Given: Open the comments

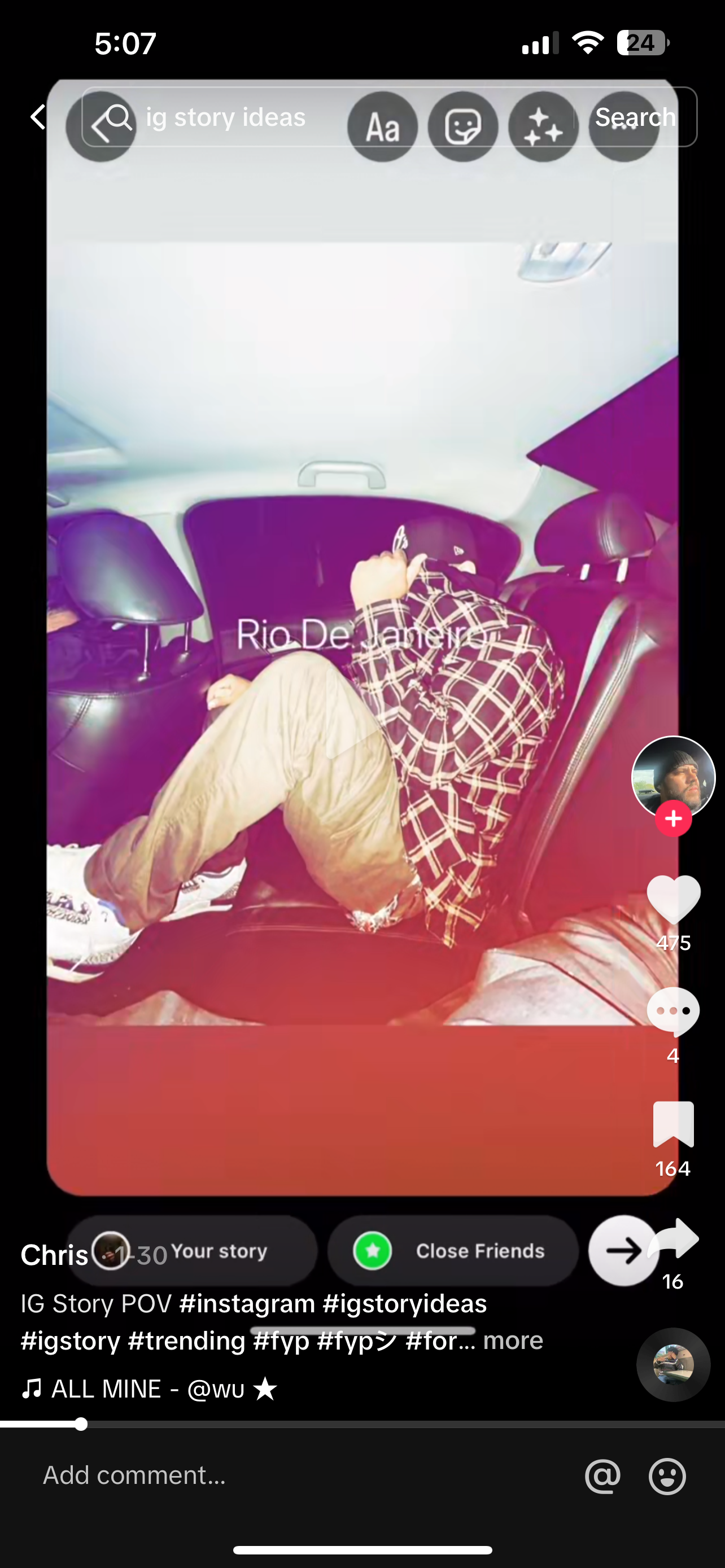Looking at the screenshot, I should pyautogui.click(x=672, y=1011).
